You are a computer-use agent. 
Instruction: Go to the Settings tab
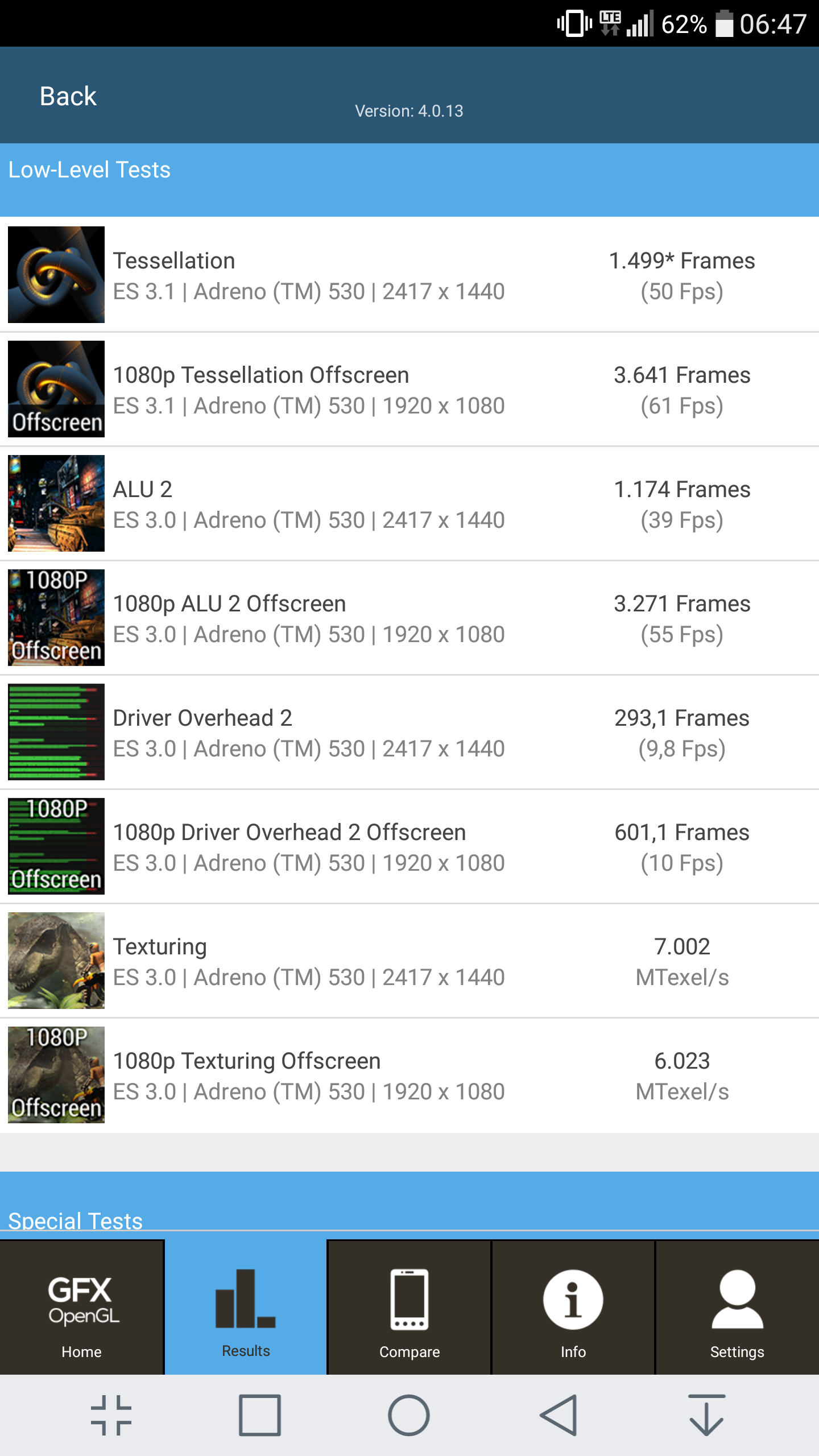point(737,1307)
